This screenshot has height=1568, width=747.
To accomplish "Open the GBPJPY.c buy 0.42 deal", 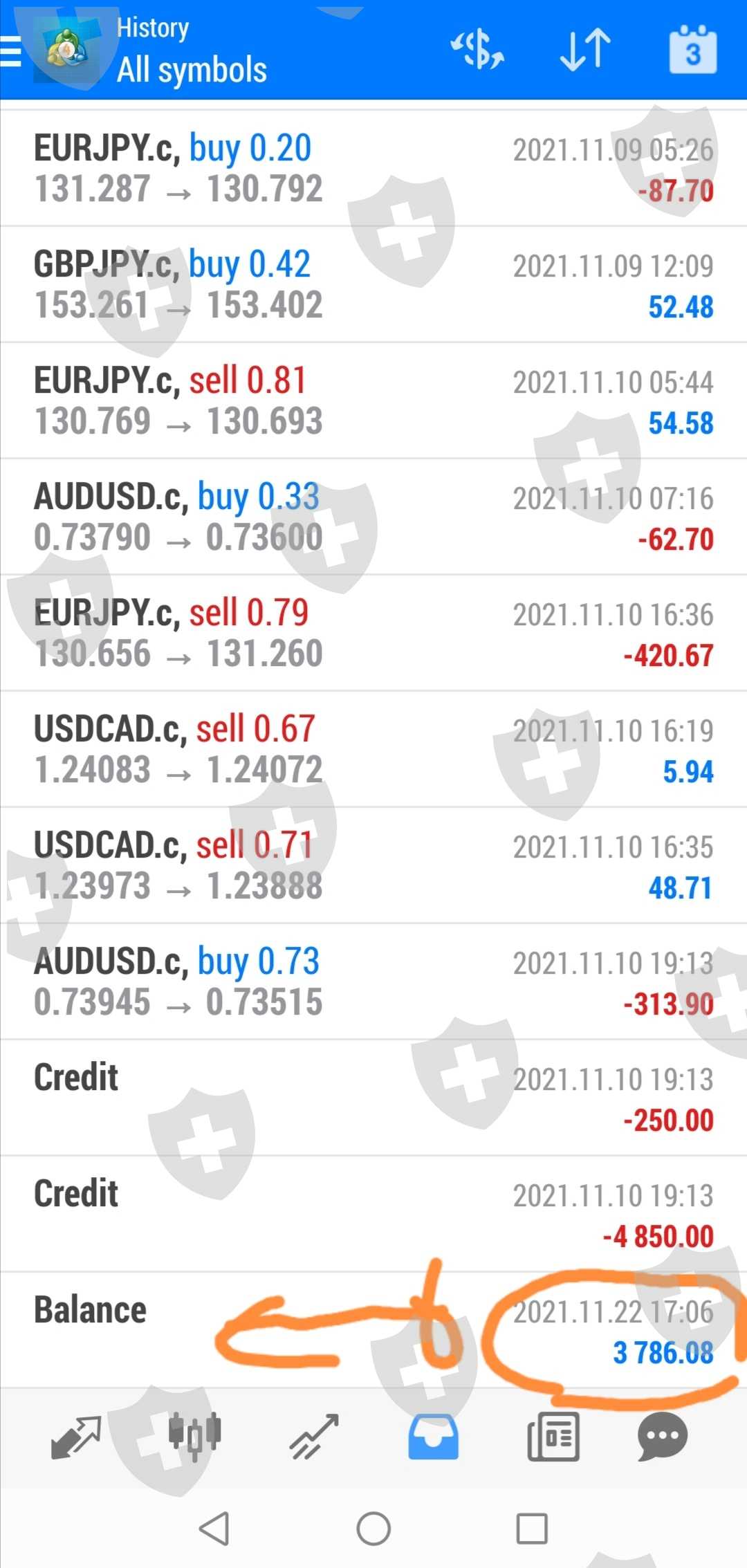I will [373, 284].
